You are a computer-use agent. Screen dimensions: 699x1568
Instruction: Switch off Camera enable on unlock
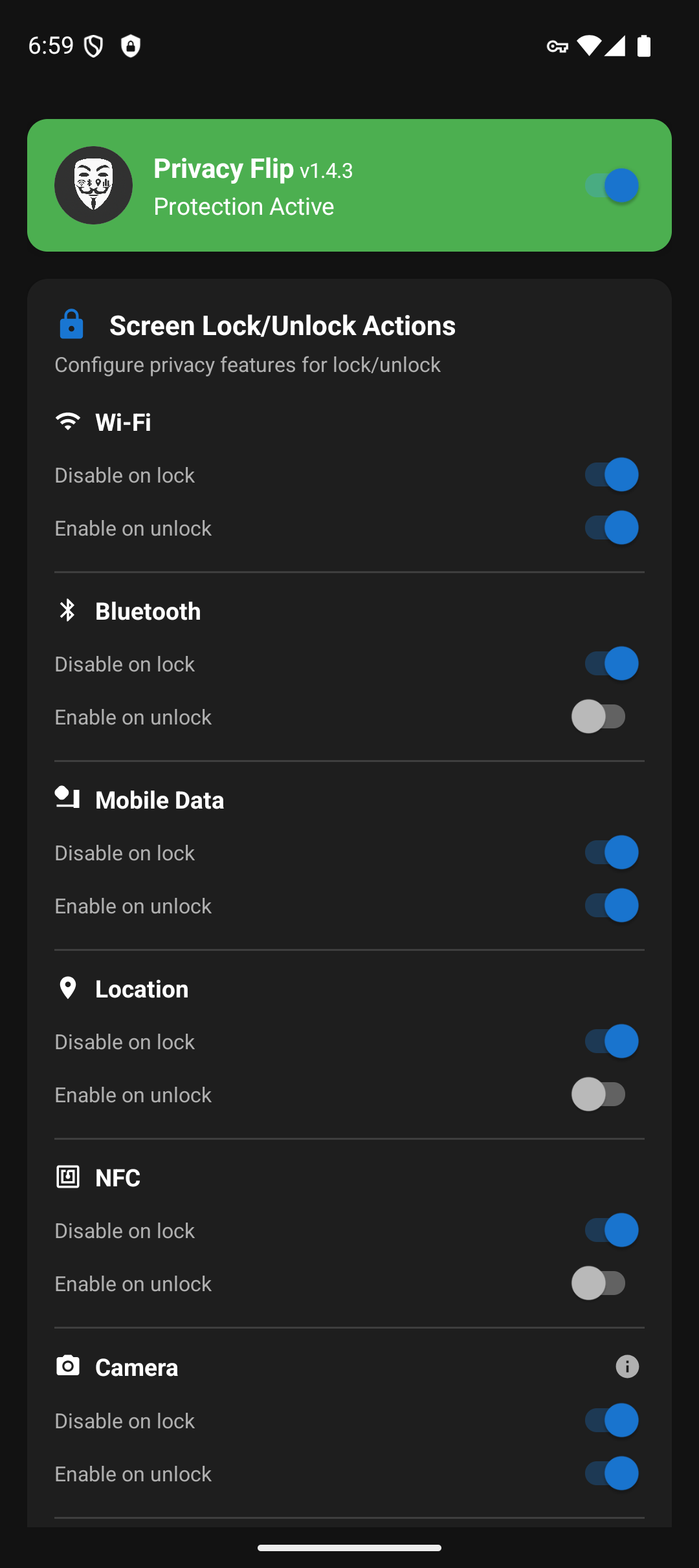(611, 1474)
